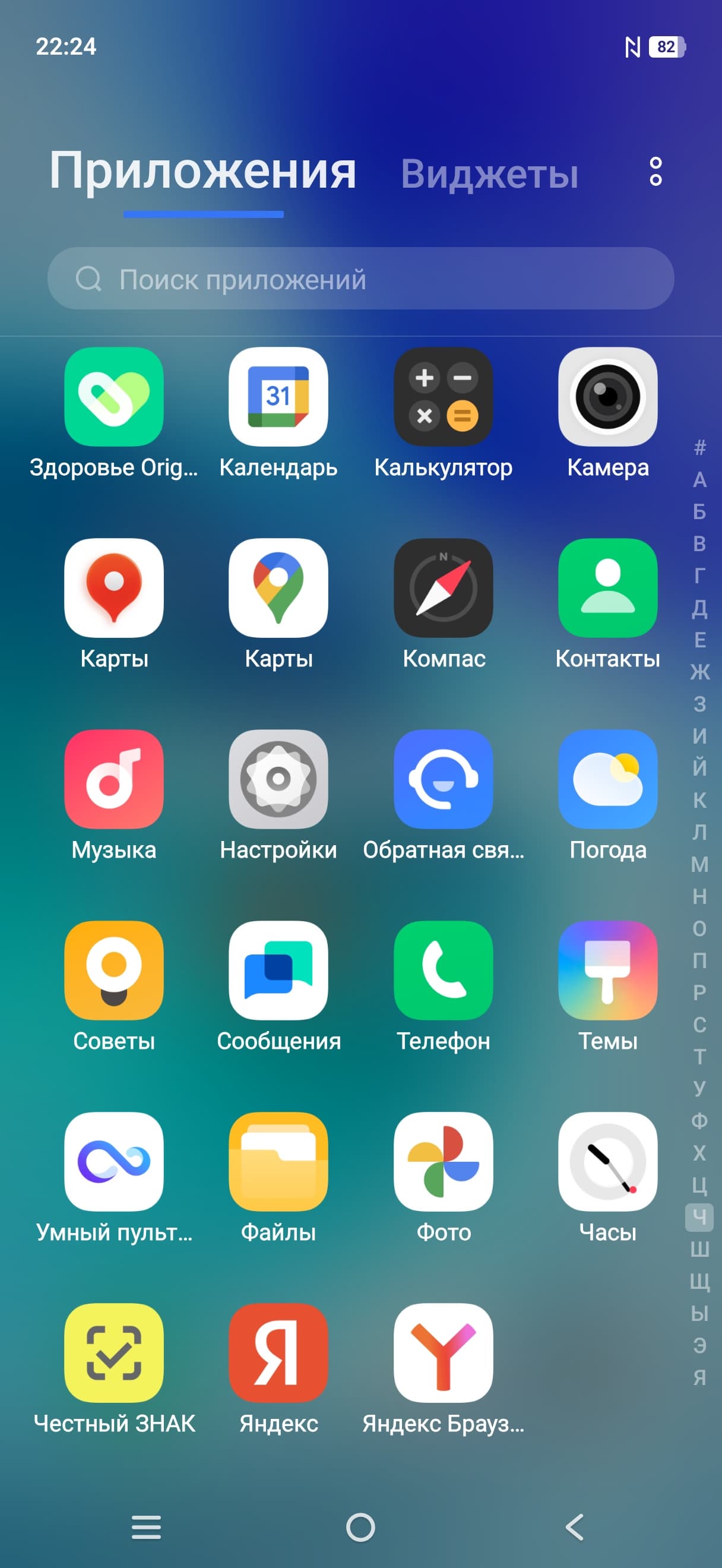Open the Темы app
This screenshot has height=1568, width=722.
click(x=607, y=970)
